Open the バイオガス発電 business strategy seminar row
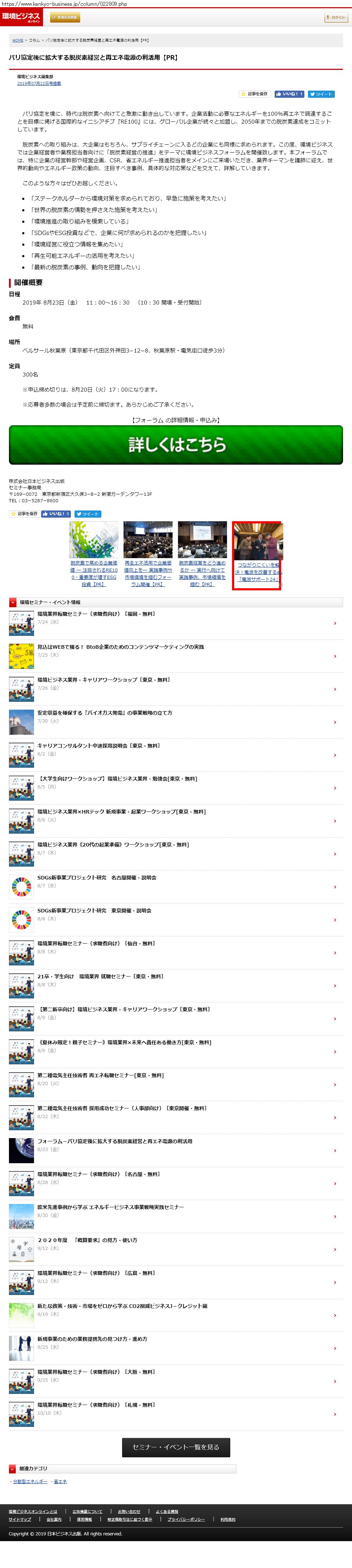Image resolution: width=352 pixels, height=1568 pixels. [176, 721]
